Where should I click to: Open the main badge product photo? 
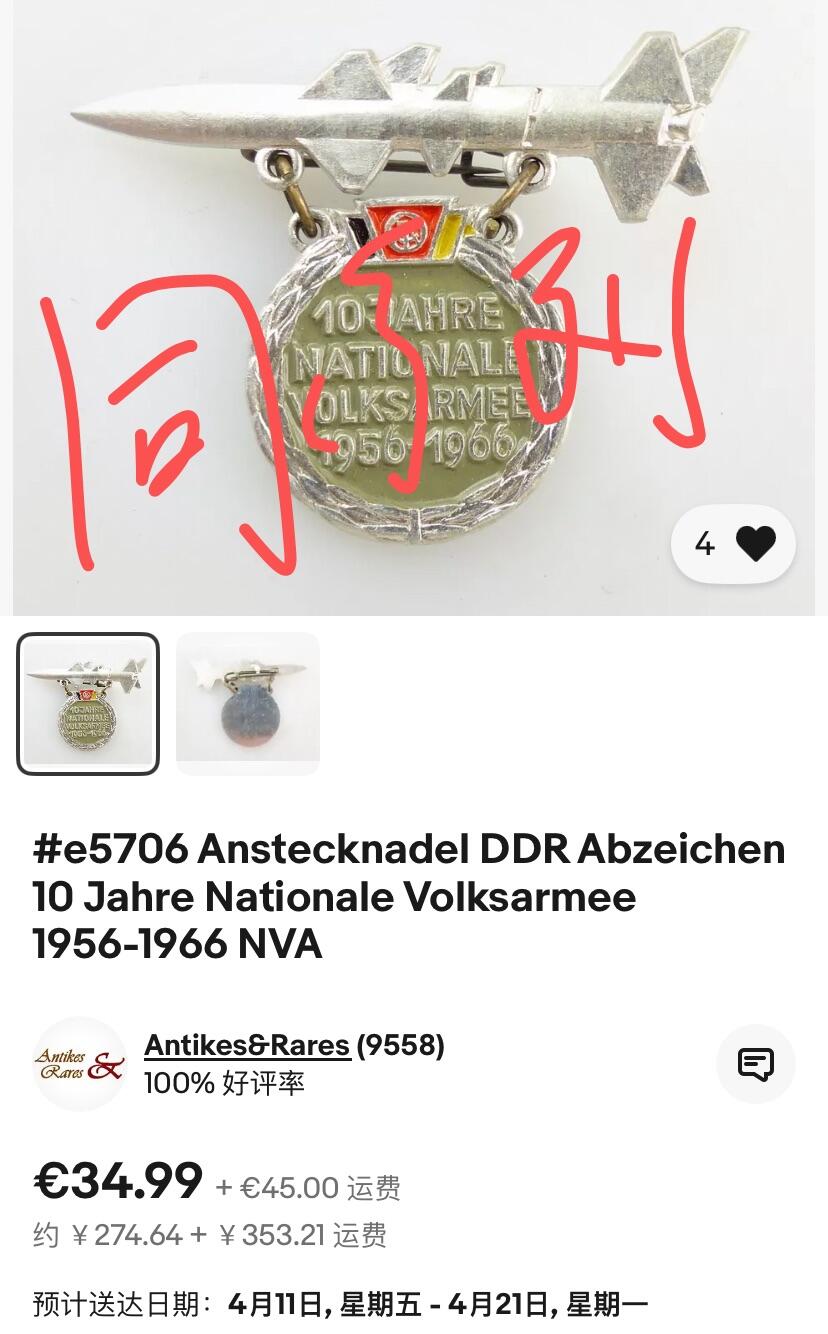pos(414,310)
